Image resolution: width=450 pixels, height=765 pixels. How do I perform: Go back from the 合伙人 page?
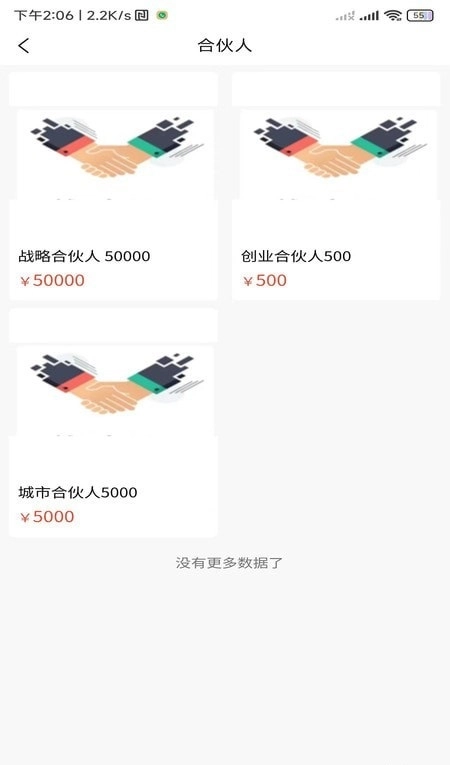[x=23, y=46]
